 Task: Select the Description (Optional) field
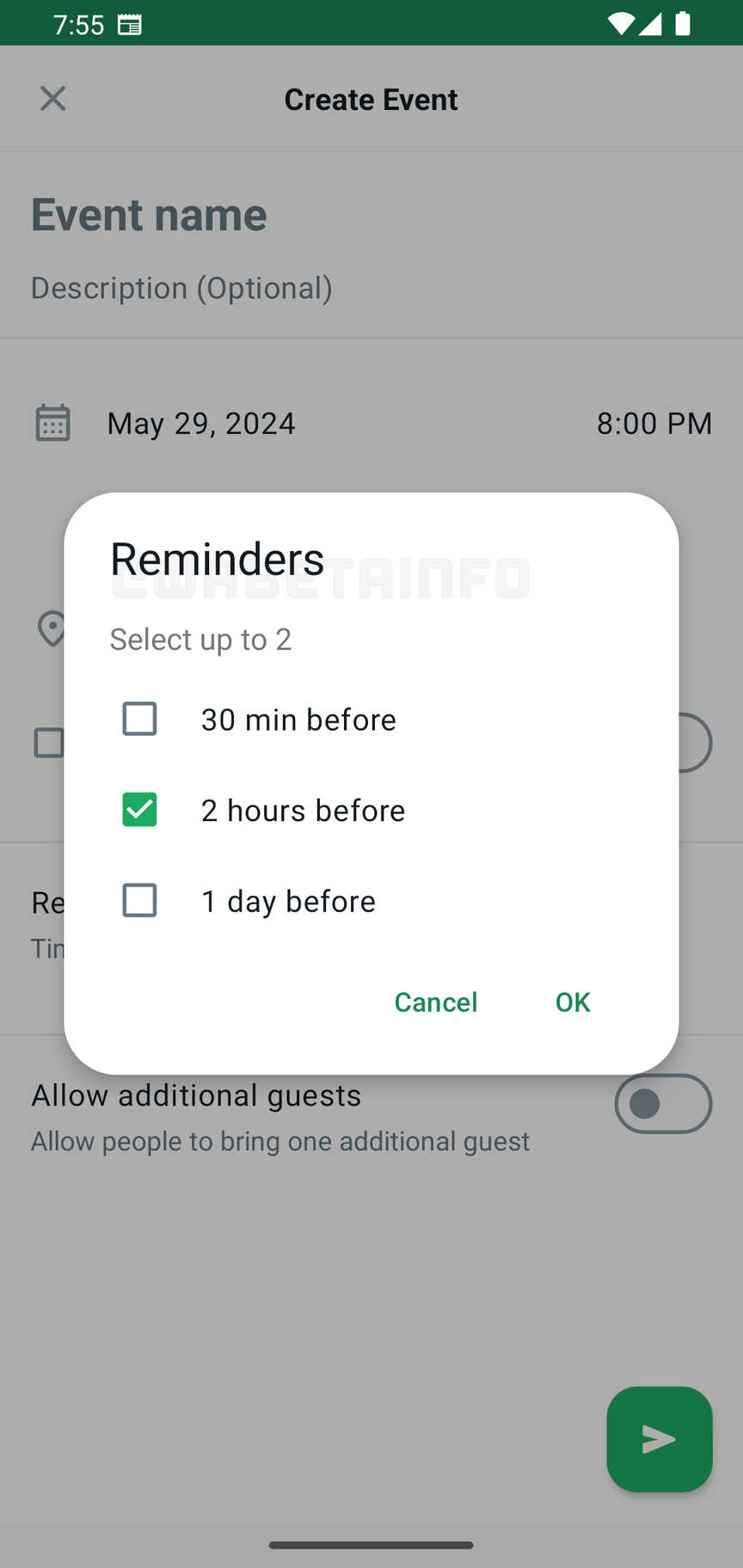pos(181,288)
